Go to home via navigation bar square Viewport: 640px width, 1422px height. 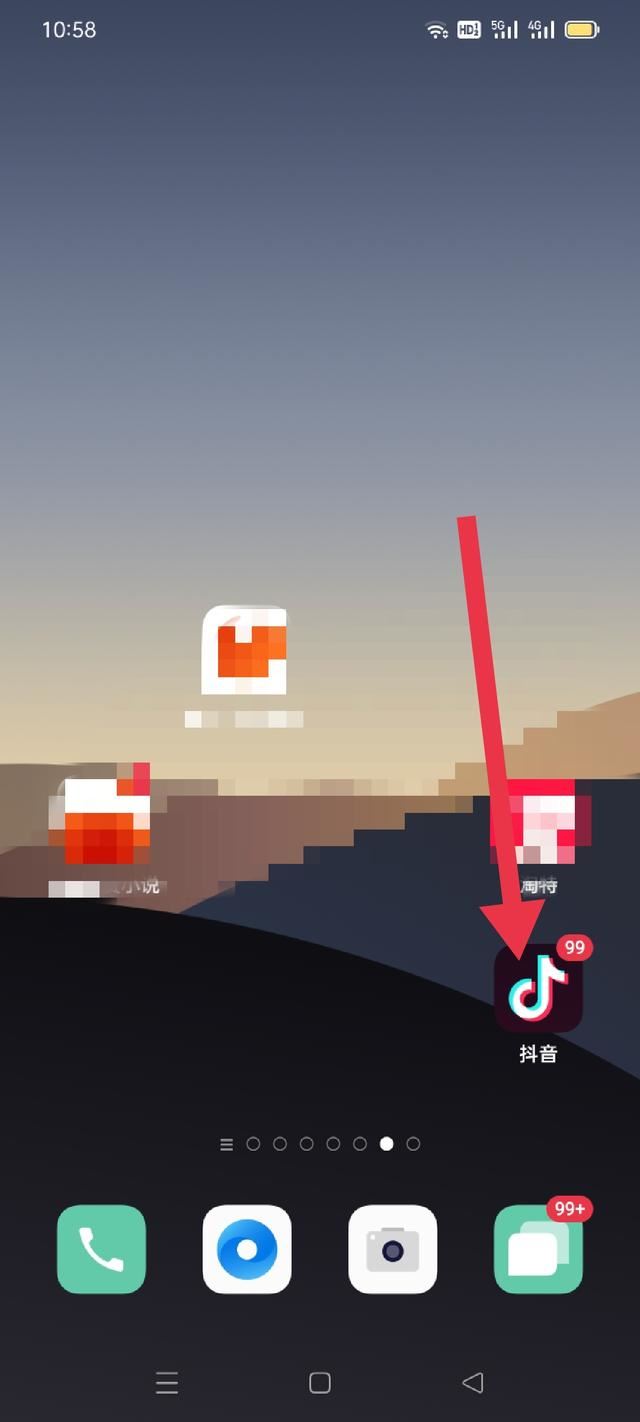tap(320, 1382)
